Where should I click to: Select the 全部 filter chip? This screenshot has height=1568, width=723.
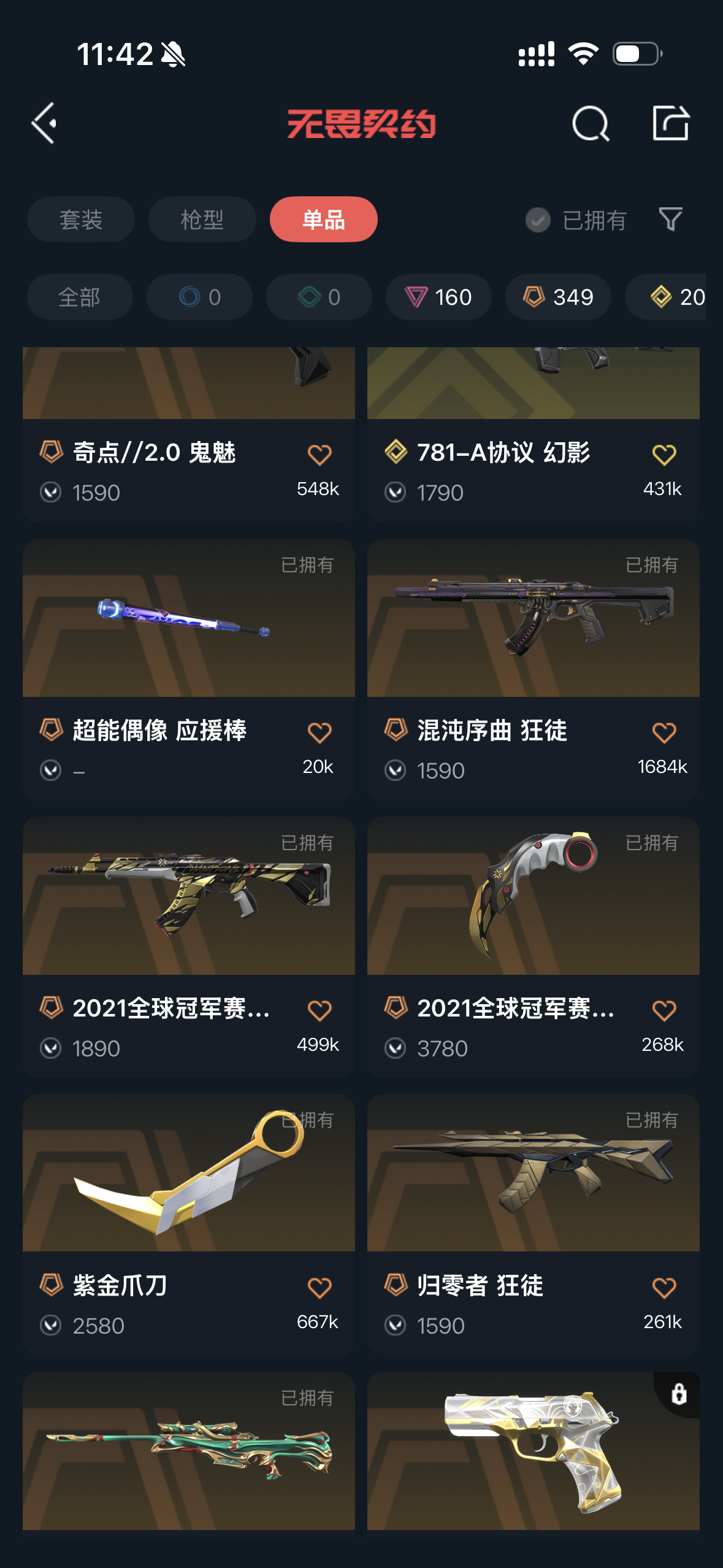click(x=80, y=297)
